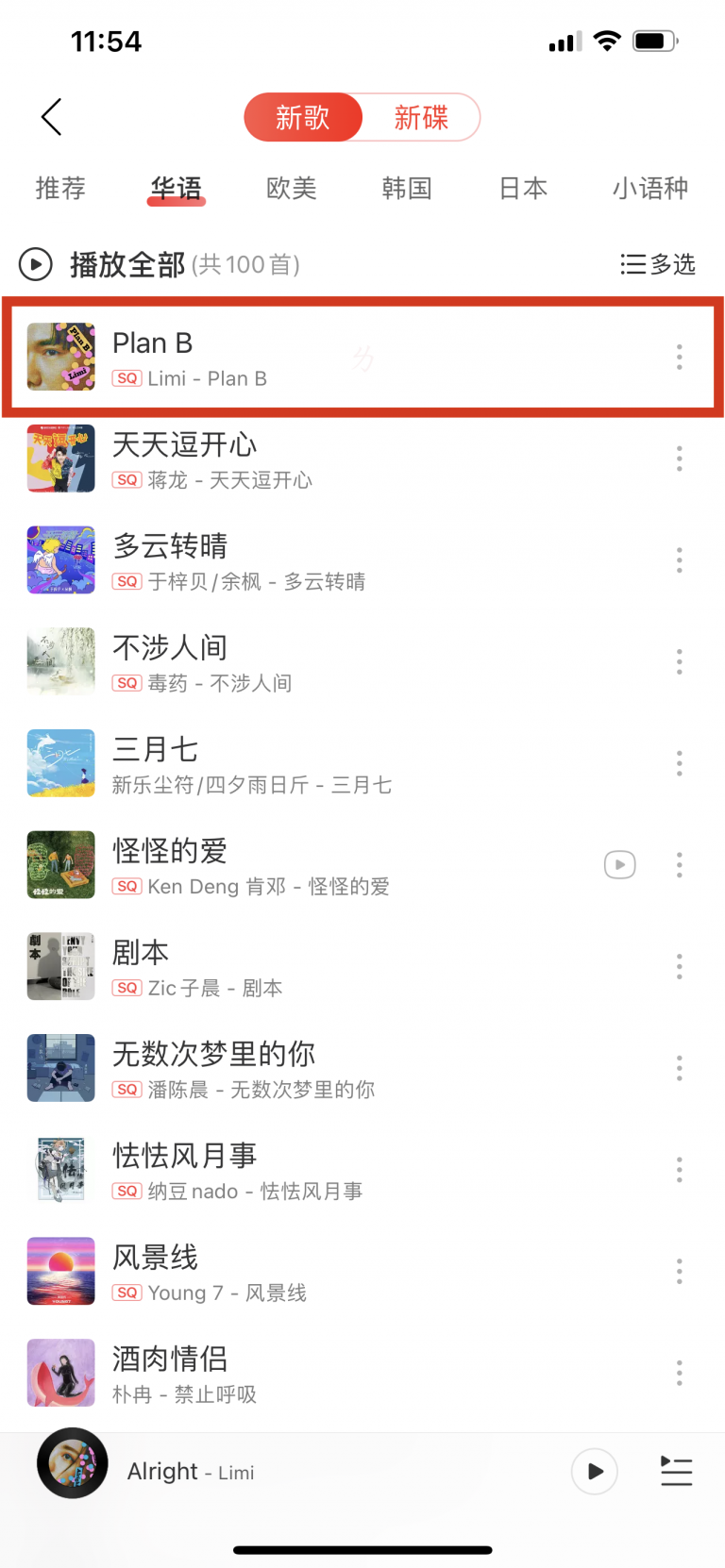
Task: Open the 小语种 tab
Action: tap(649, 189)
